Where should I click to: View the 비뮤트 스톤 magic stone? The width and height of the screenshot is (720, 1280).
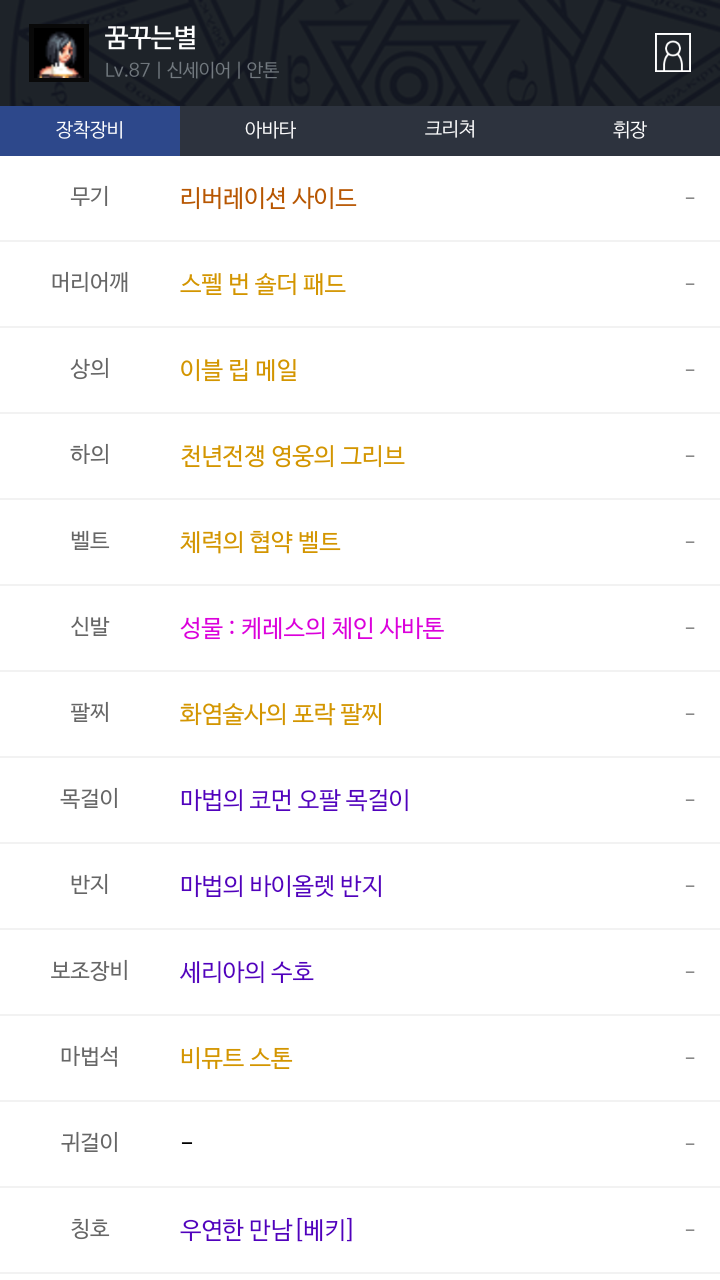pyautogui.click(x=236, y=1058)
